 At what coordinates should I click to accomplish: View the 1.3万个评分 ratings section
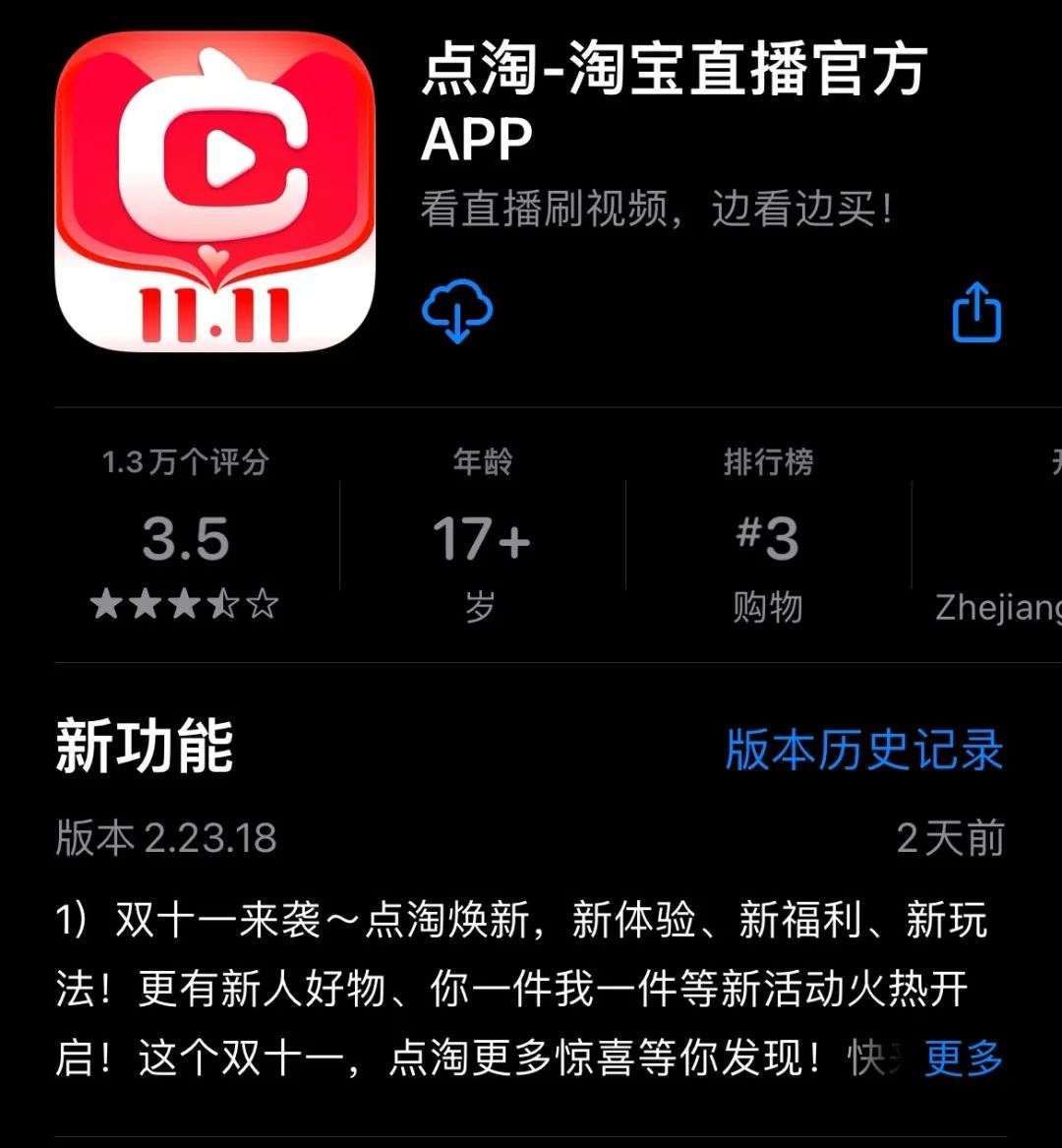(186, 536)
